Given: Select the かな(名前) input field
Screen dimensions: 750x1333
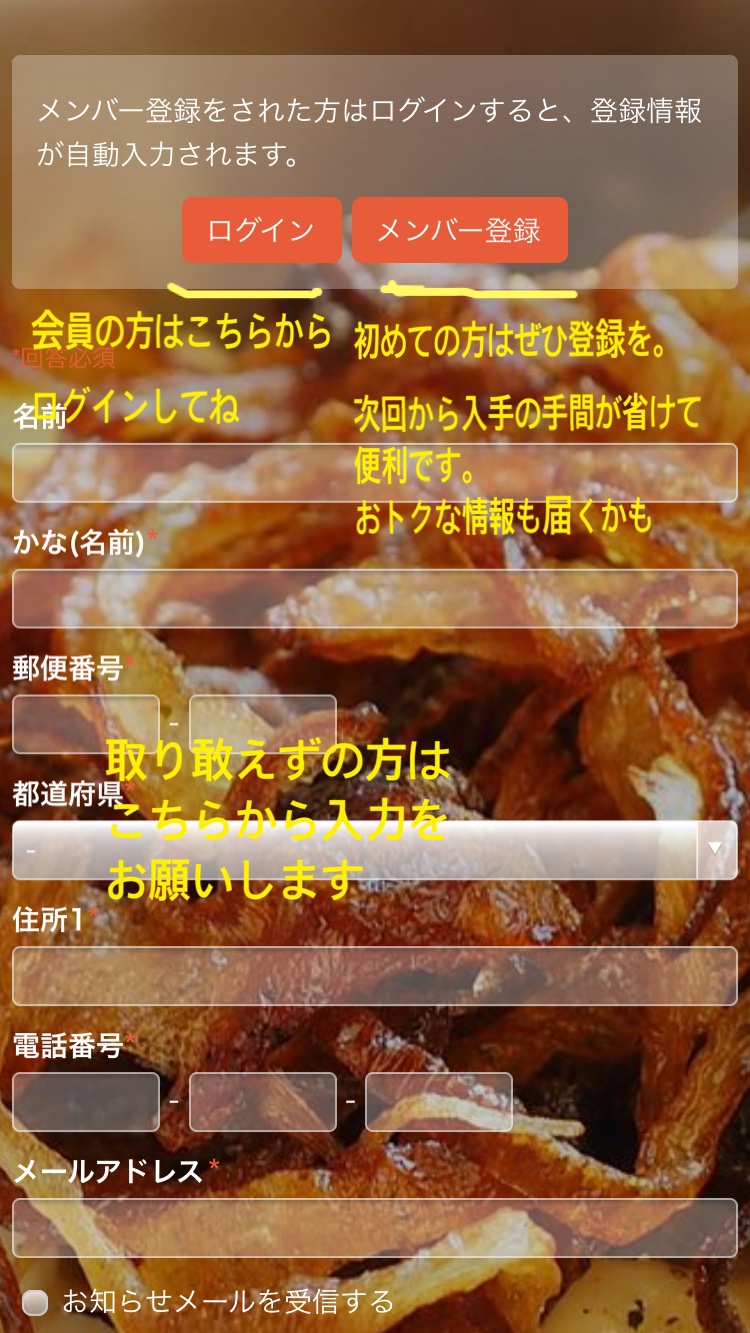Looking at the screenshot, I should pos(374,598).
